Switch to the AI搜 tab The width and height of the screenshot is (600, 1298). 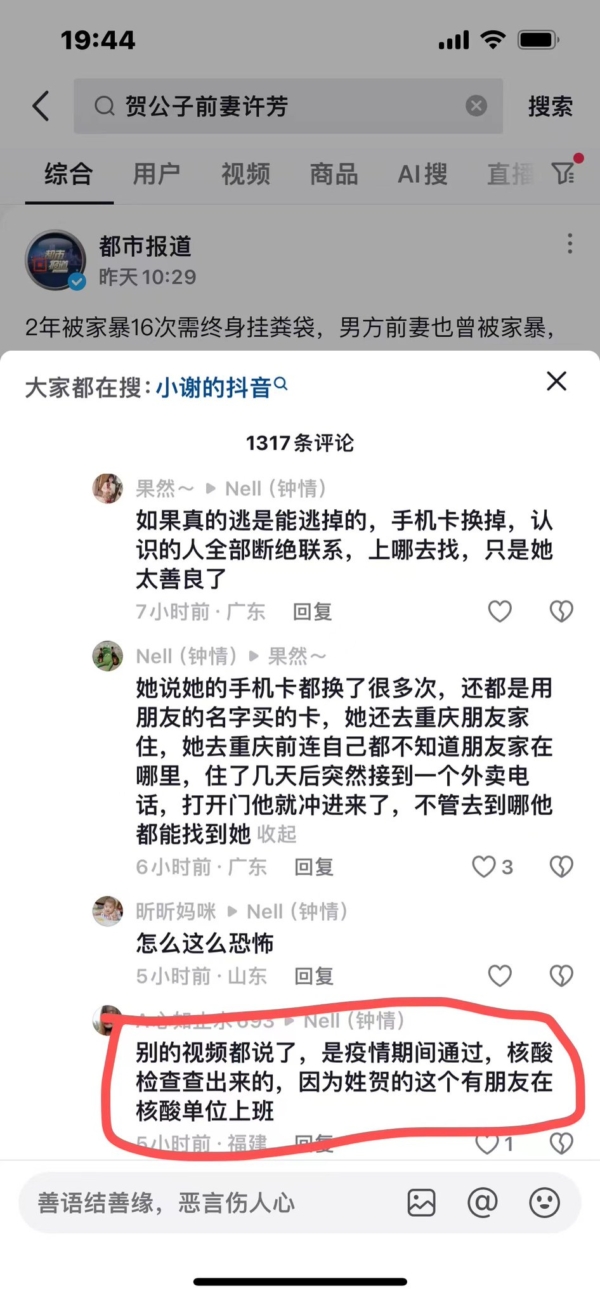(422, 173)
